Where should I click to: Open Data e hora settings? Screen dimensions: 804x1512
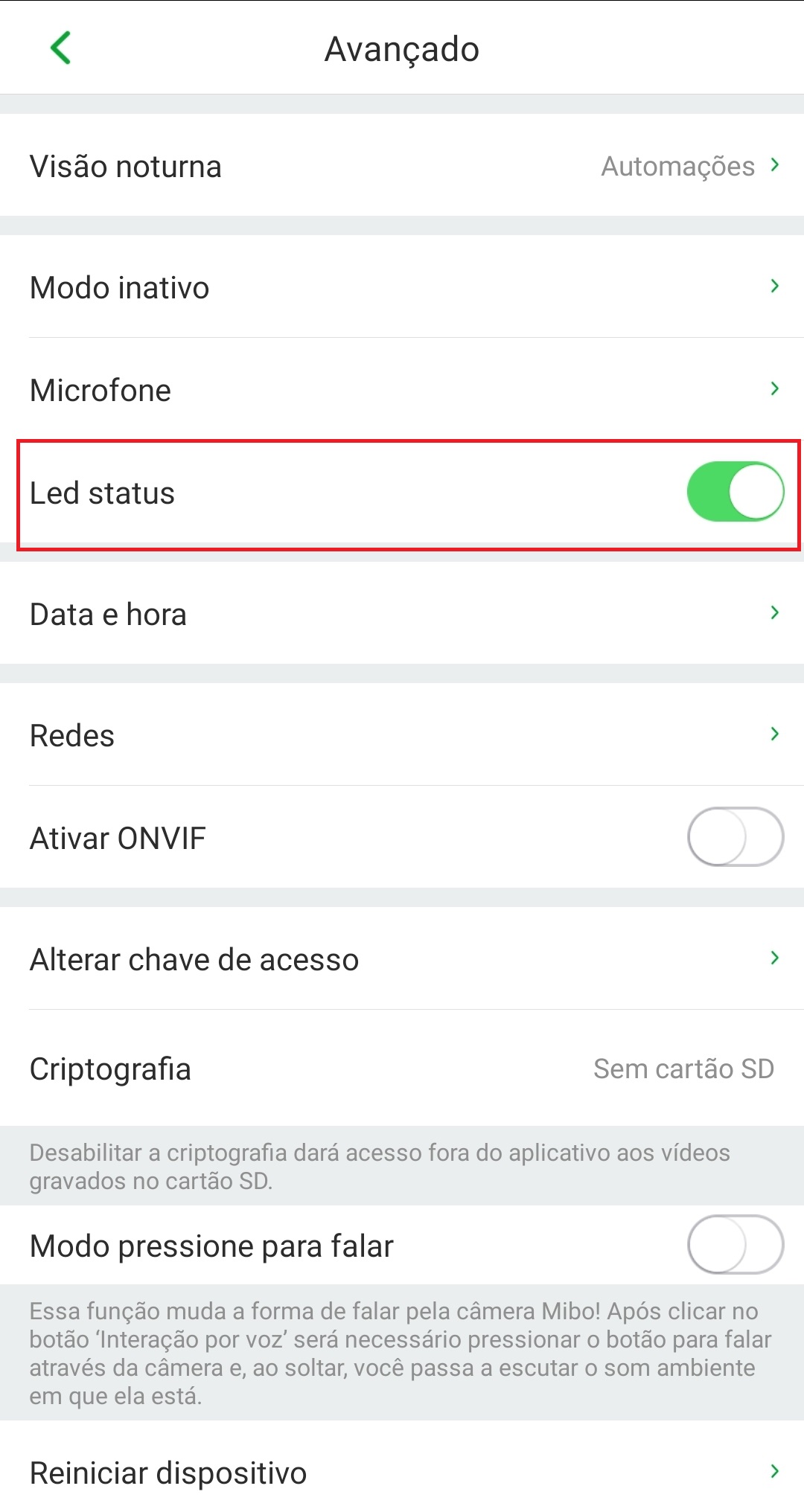point(402,614)
